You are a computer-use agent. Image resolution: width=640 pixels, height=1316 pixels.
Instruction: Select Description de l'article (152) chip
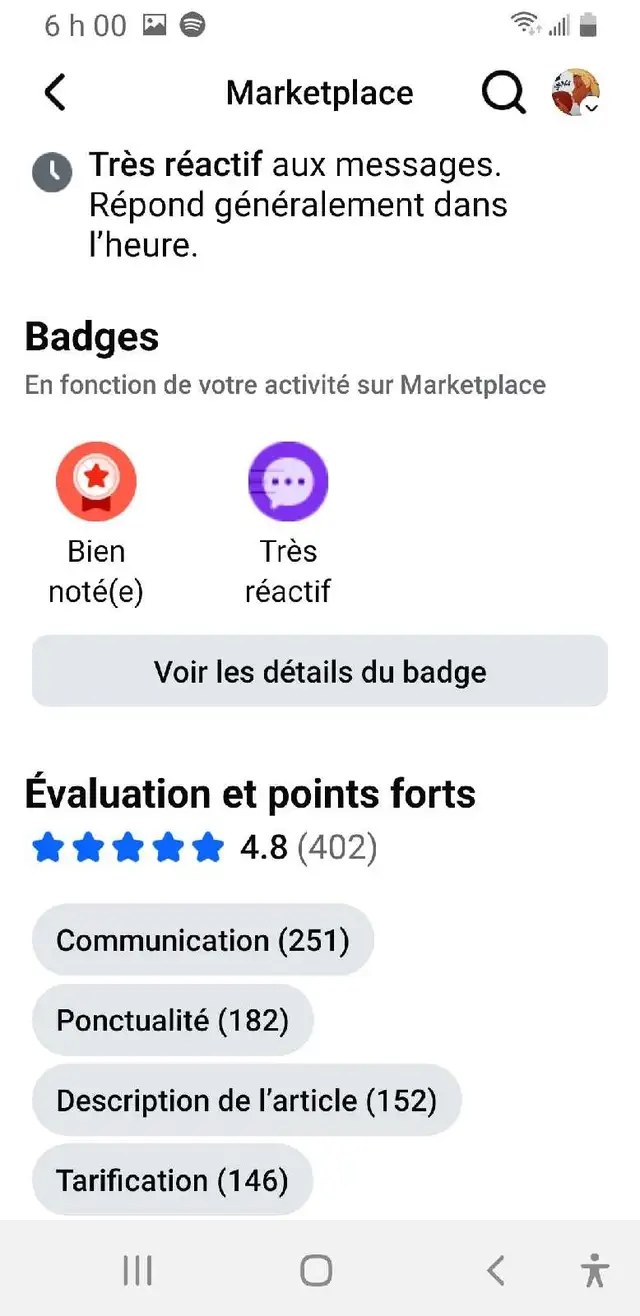pyautogui.click(x=247, y=1100)
